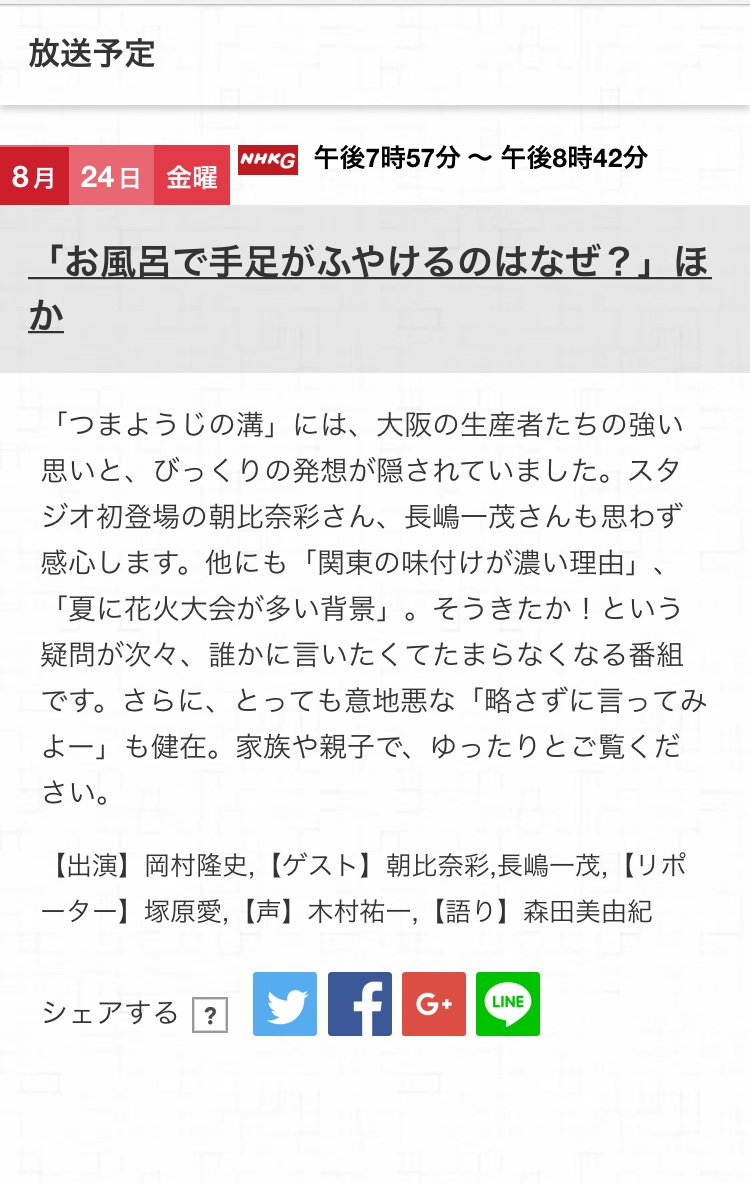Share this program via LINE
Viewport: 750px width, 1184px height.
[x=508, y=1003]
